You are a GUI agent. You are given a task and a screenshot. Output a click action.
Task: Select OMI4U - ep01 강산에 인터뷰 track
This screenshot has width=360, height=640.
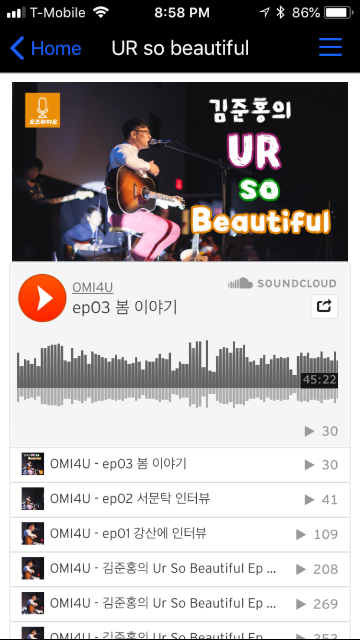[x=180, y=534]
